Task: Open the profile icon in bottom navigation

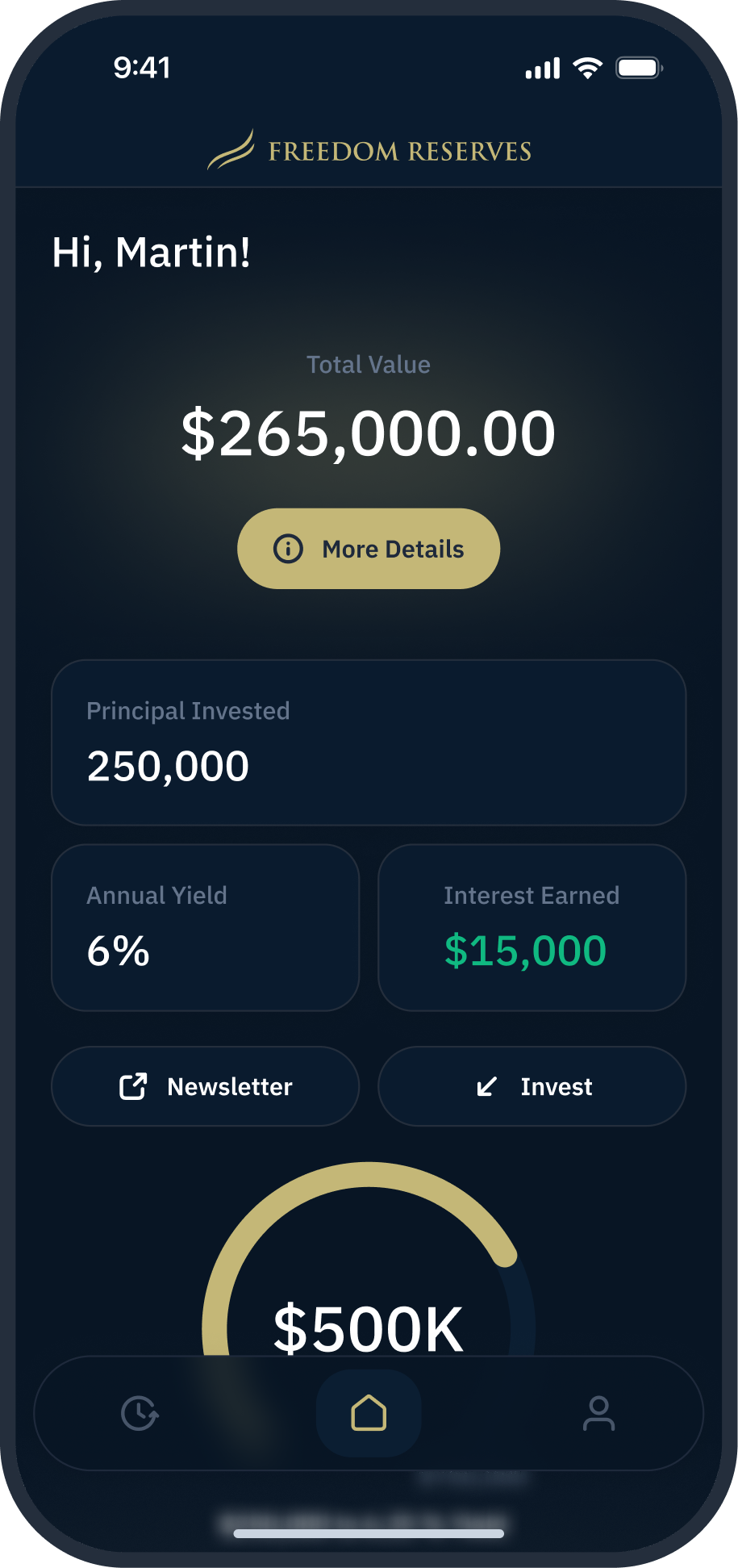Action: 599,1413
